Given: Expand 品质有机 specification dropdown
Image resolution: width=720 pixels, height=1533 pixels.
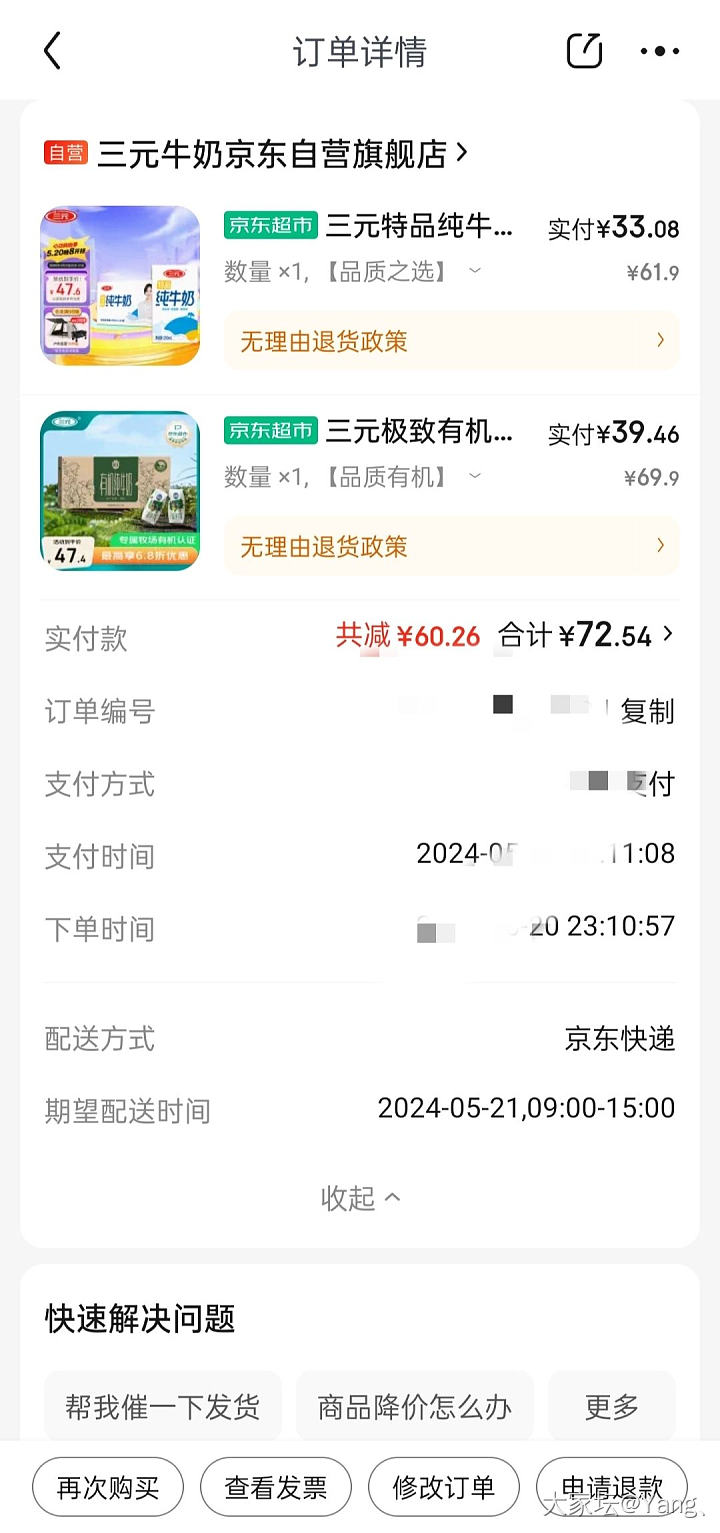Looking at the screenshot, I should (475, 477).
